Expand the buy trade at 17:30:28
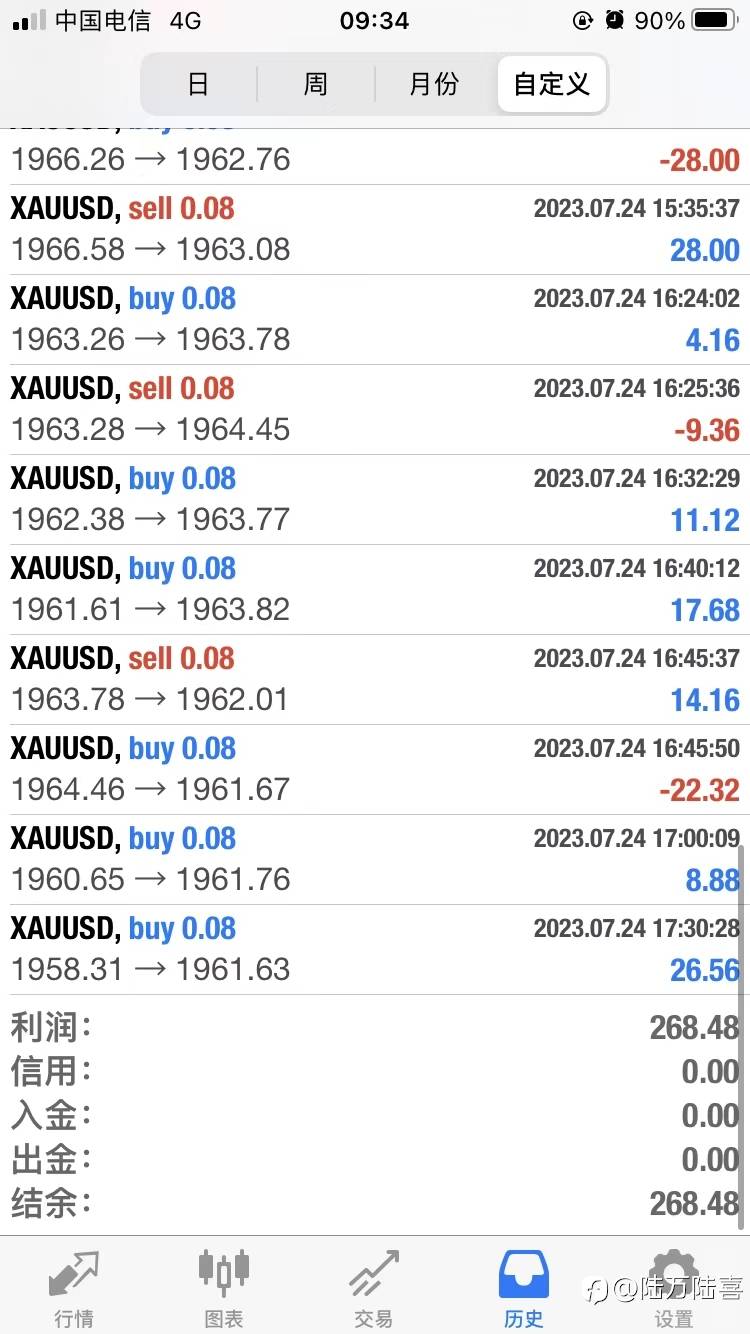This screenshot has height=1334, width=750. 375,950
